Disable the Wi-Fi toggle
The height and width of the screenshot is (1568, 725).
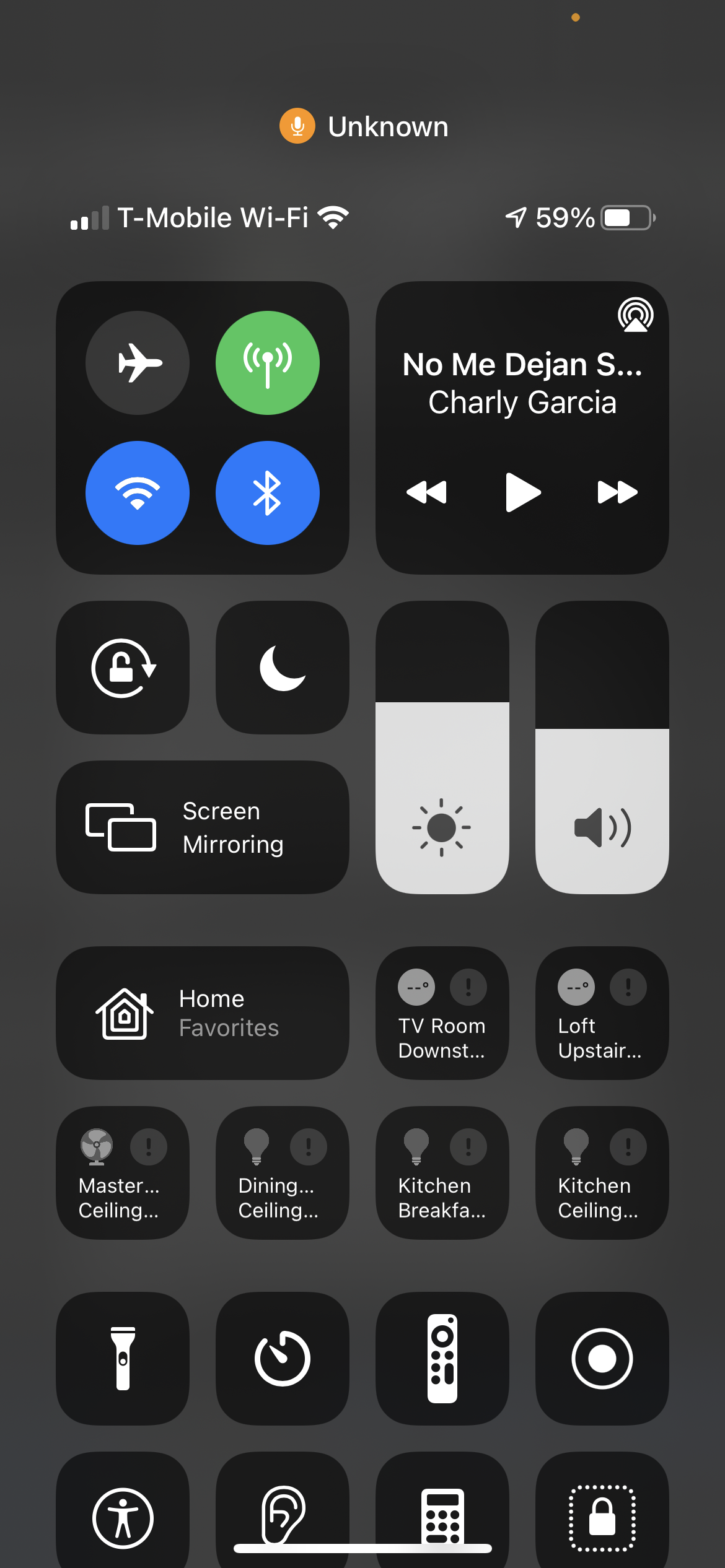(138, 493)
